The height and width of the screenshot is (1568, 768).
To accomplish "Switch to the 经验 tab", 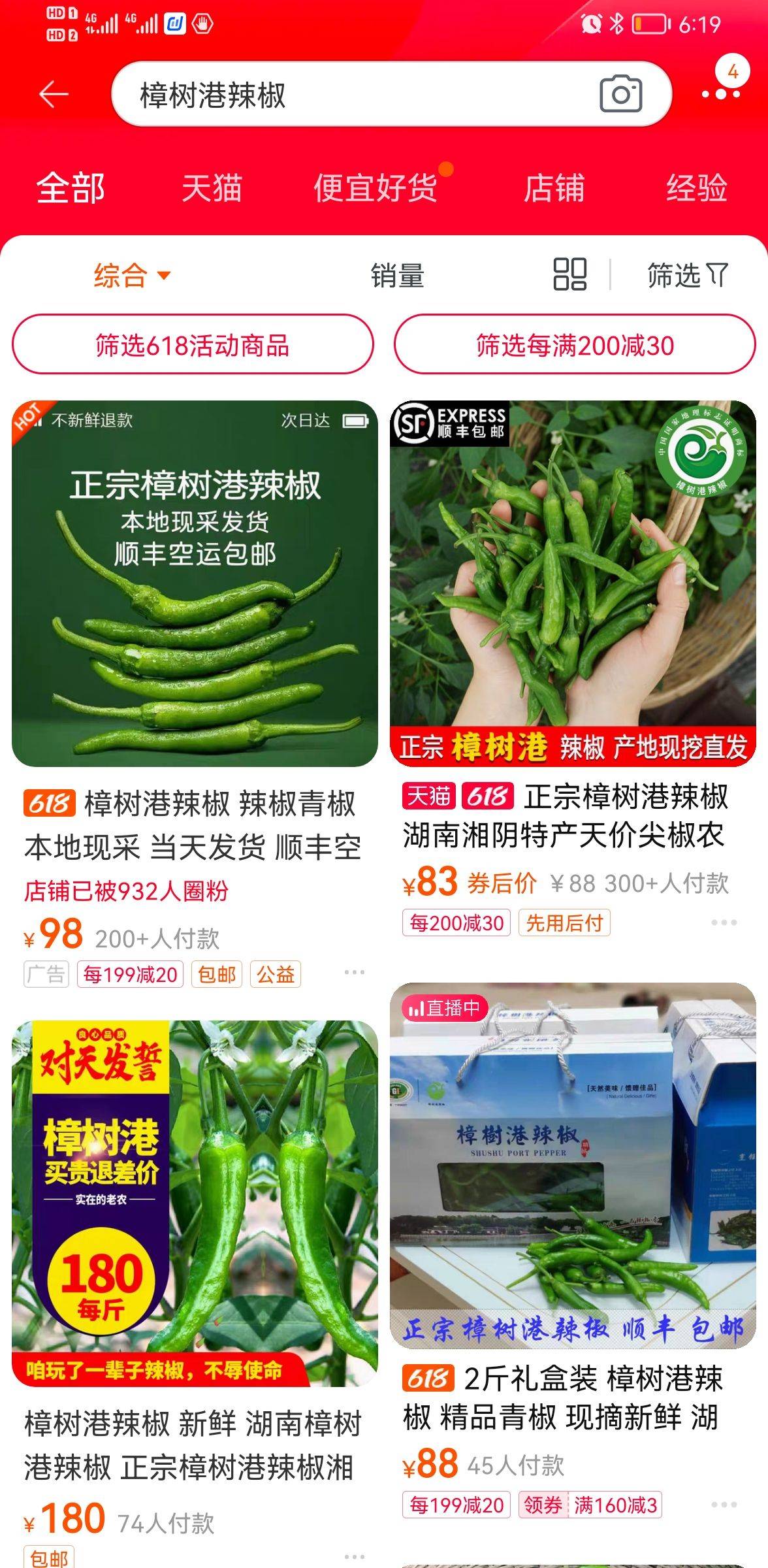I will pos(696,189).
